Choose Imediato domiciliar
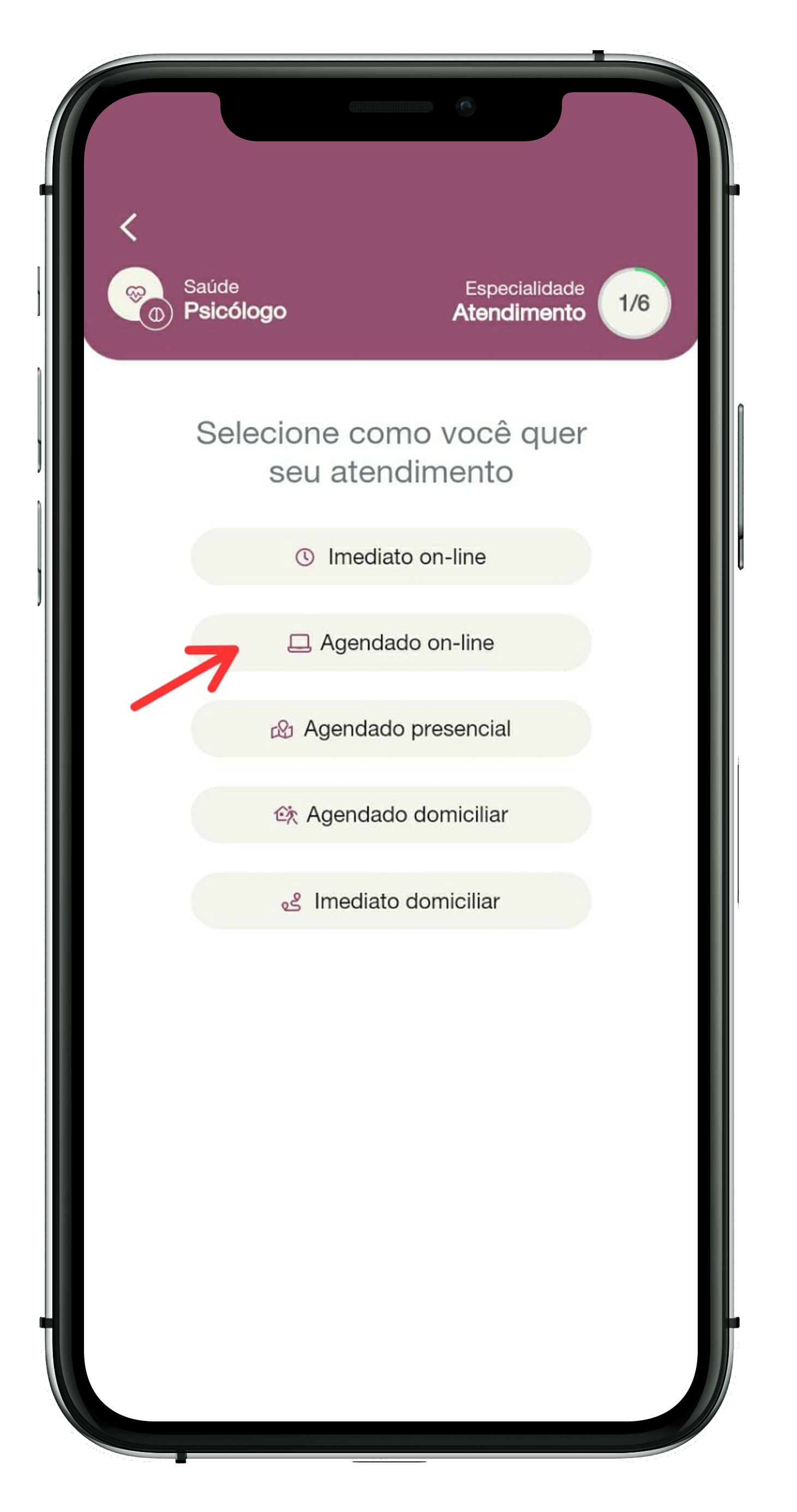The width and height of the screenshot is (797, 1512). click(x=391, y=901)
